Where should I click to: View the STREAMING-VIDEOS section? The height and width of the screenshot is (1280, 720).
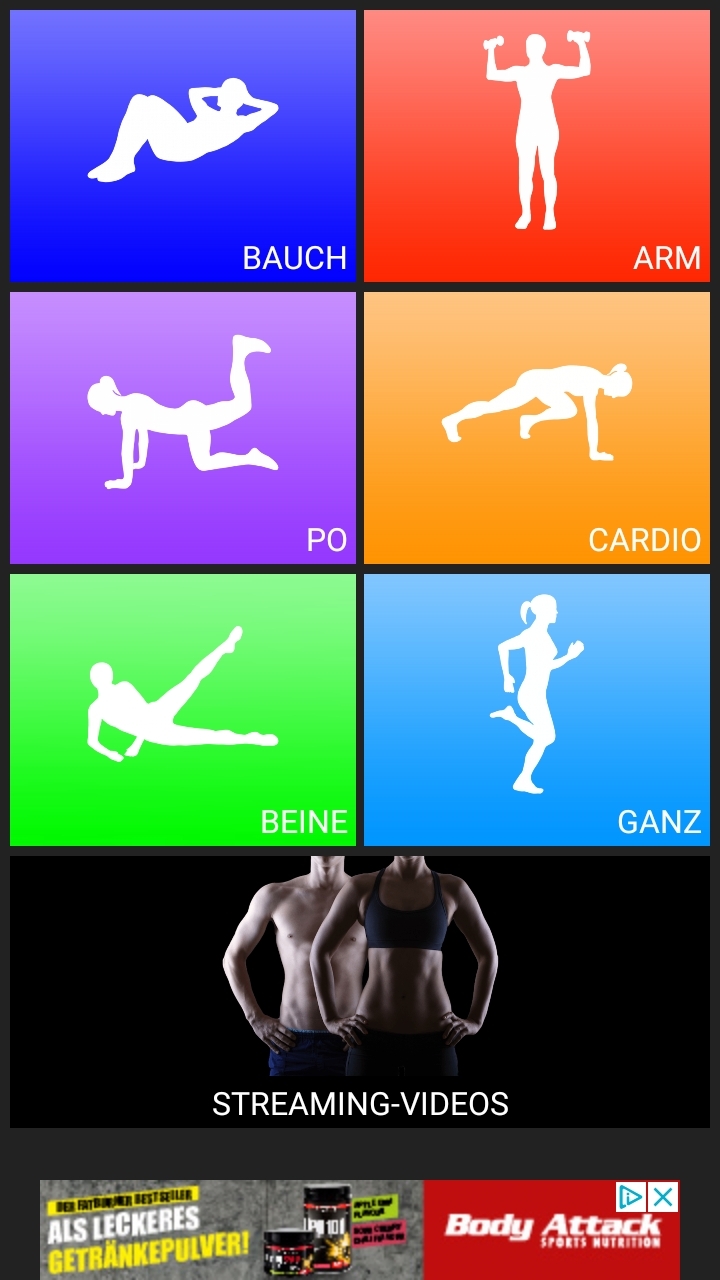(360, 992)
